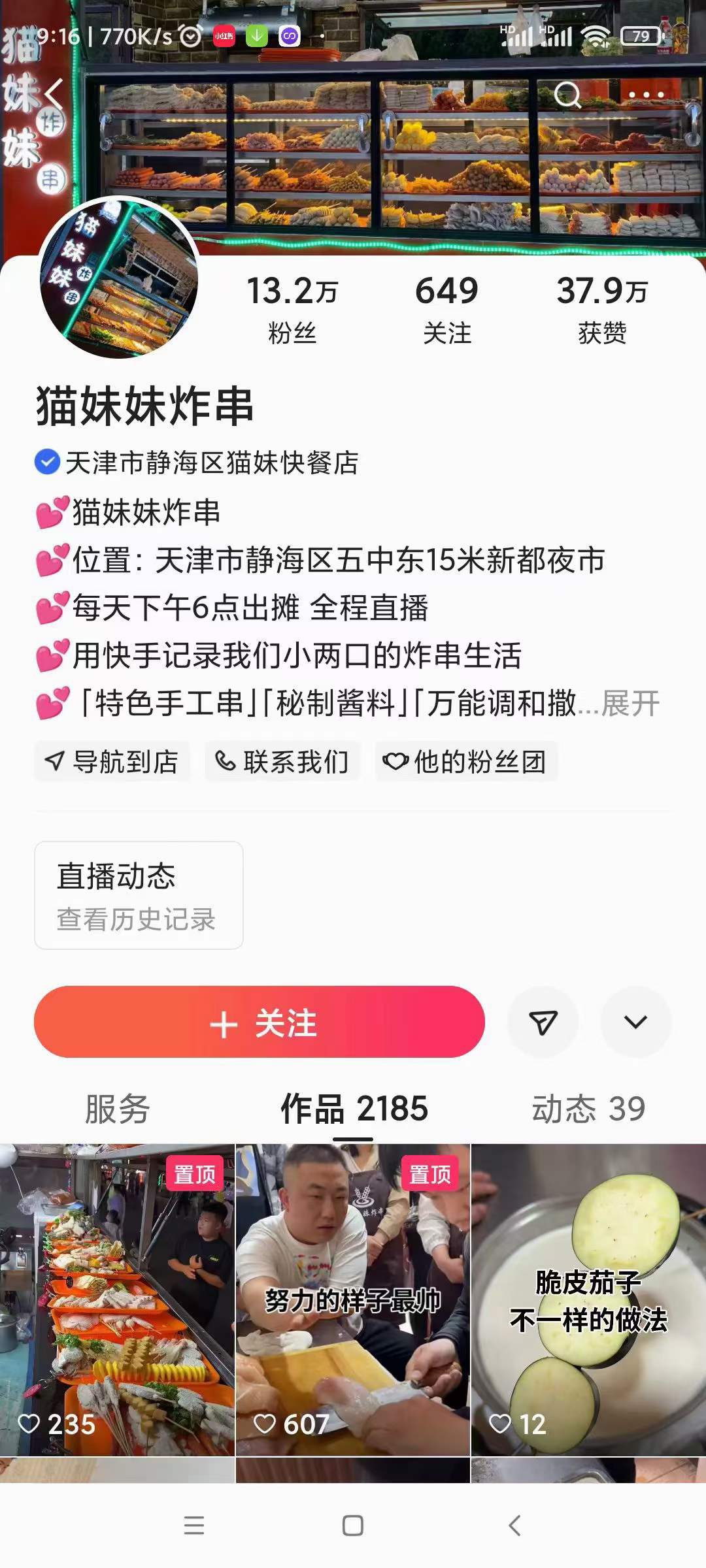
Task: Tap the 粉丝 follower count 13.2万
Action: tap(292, 307)
